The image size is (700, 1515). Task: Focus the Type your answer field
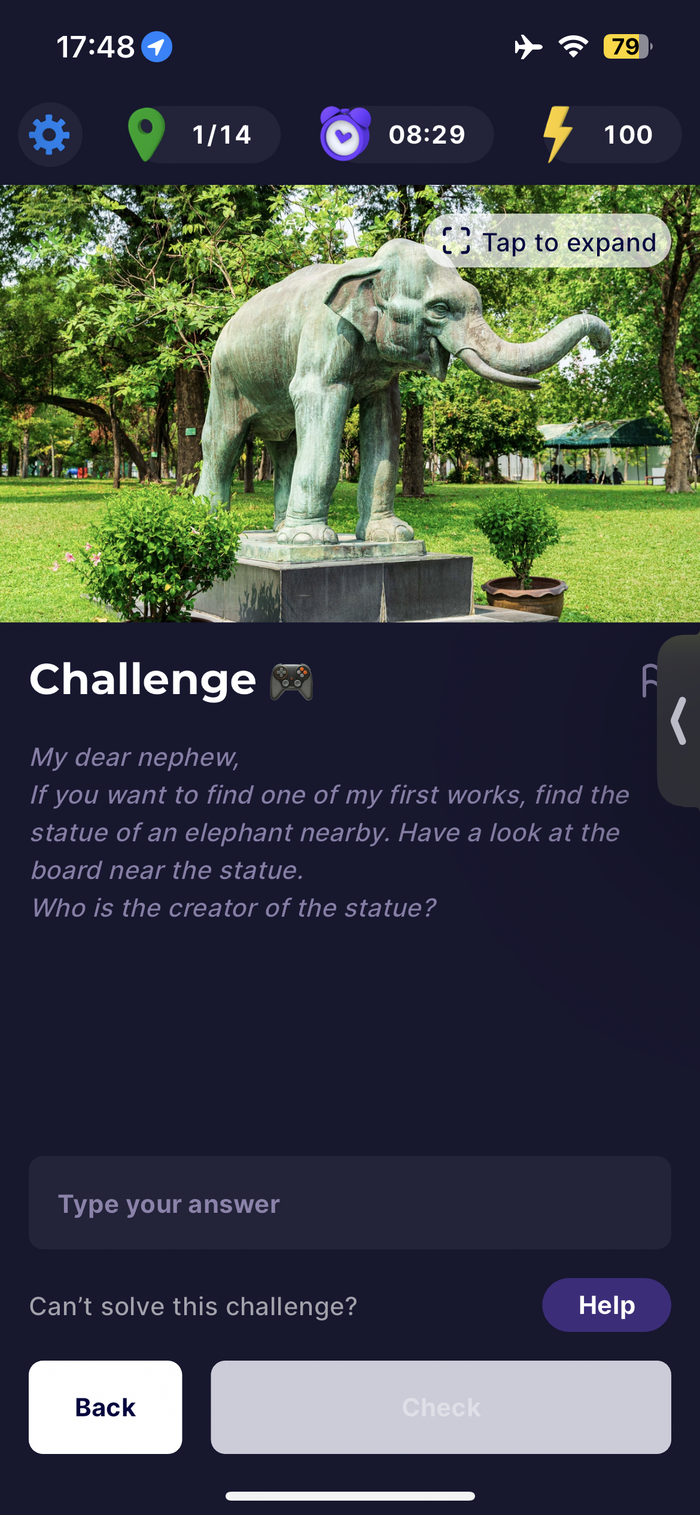point(349,1203)
